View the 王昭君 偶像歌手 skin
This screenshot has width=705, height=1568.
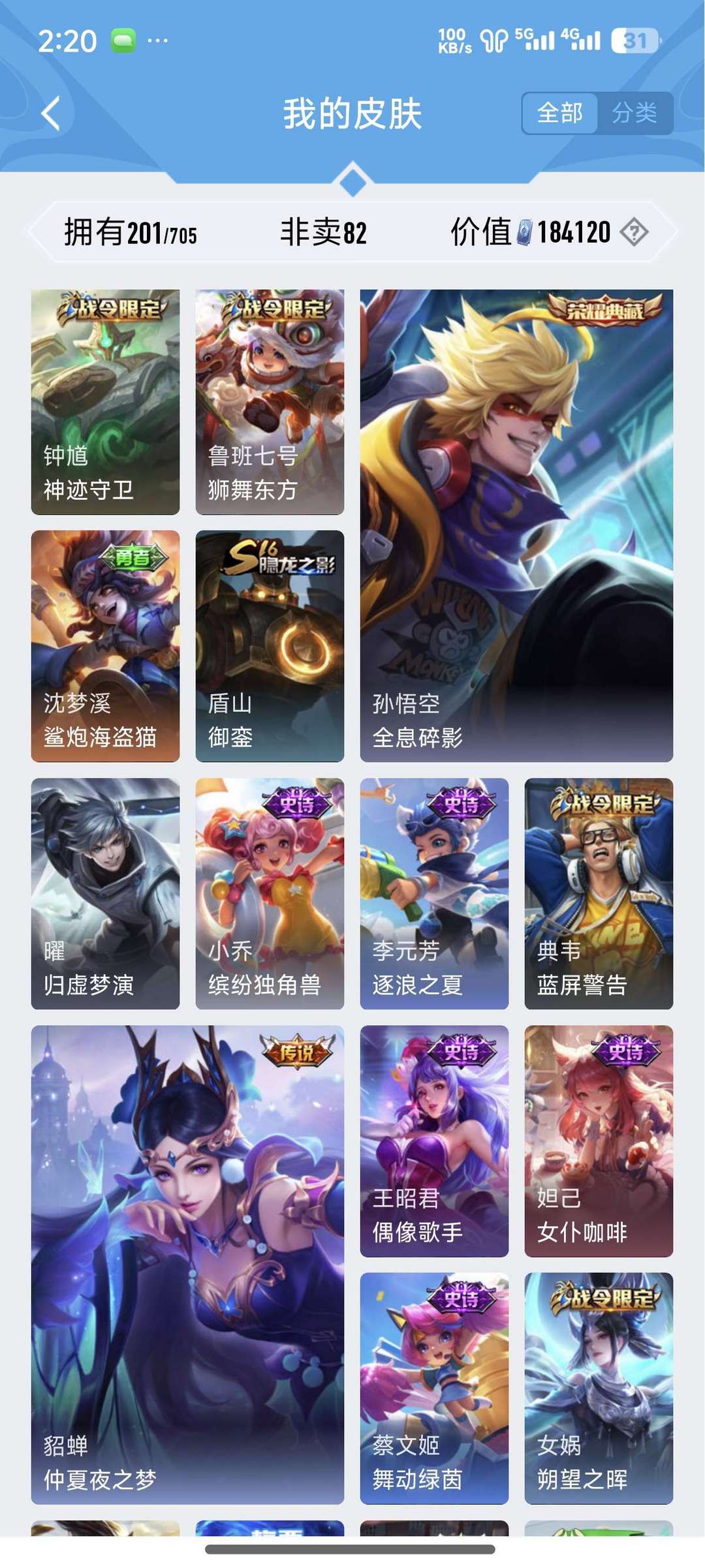coord(434,1141)
